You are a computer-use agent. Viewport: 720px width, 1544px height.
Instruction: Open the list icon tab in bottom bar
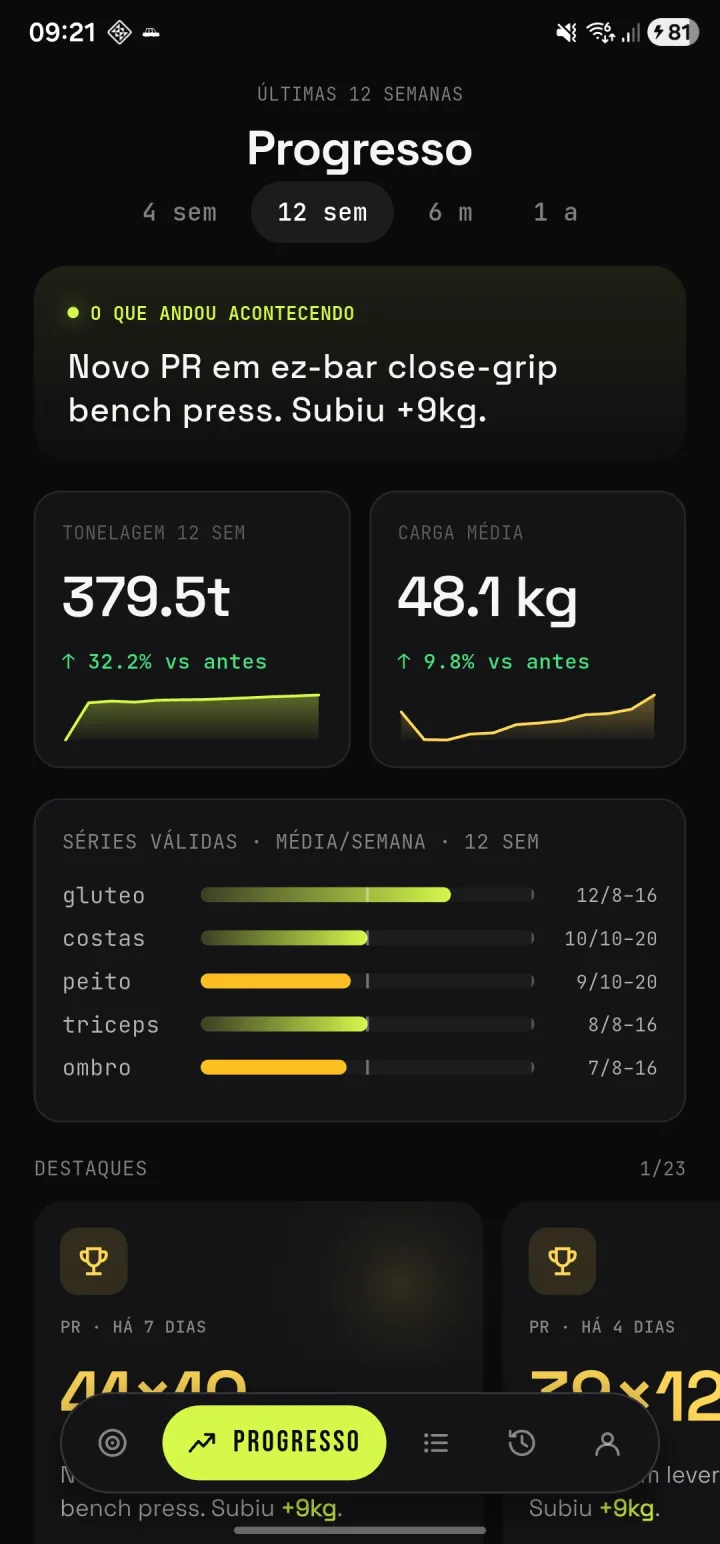click(436, 1443)
